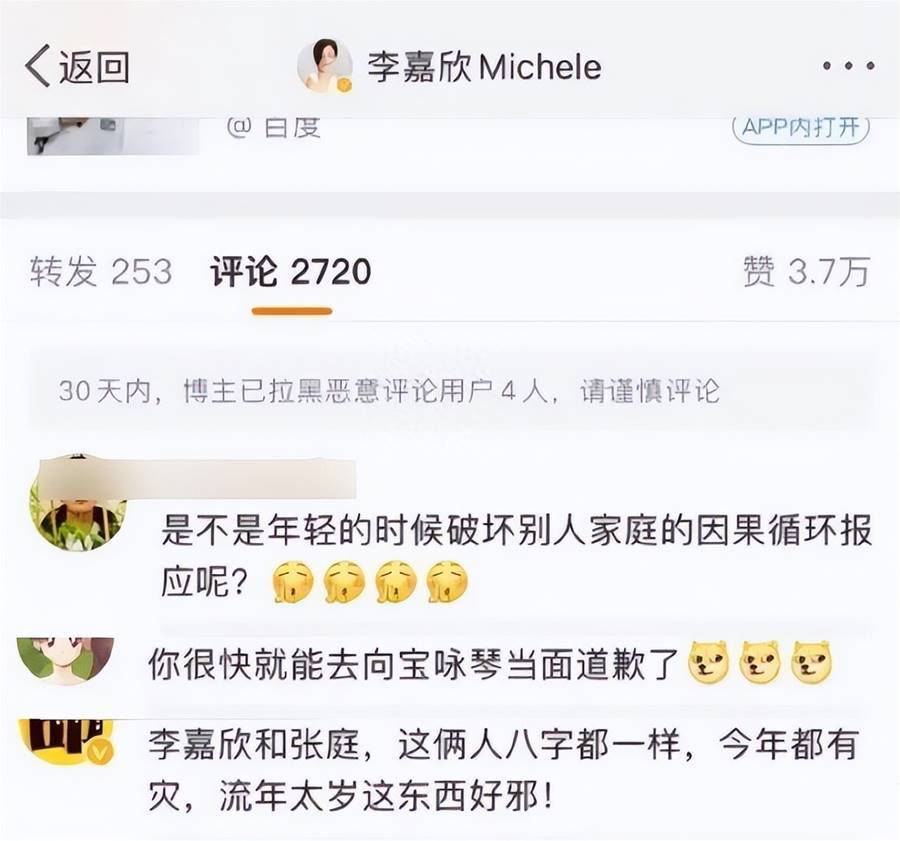View the avatar of the 宝咏琴 commenter

pyautogui.click(x=66, y=660)
